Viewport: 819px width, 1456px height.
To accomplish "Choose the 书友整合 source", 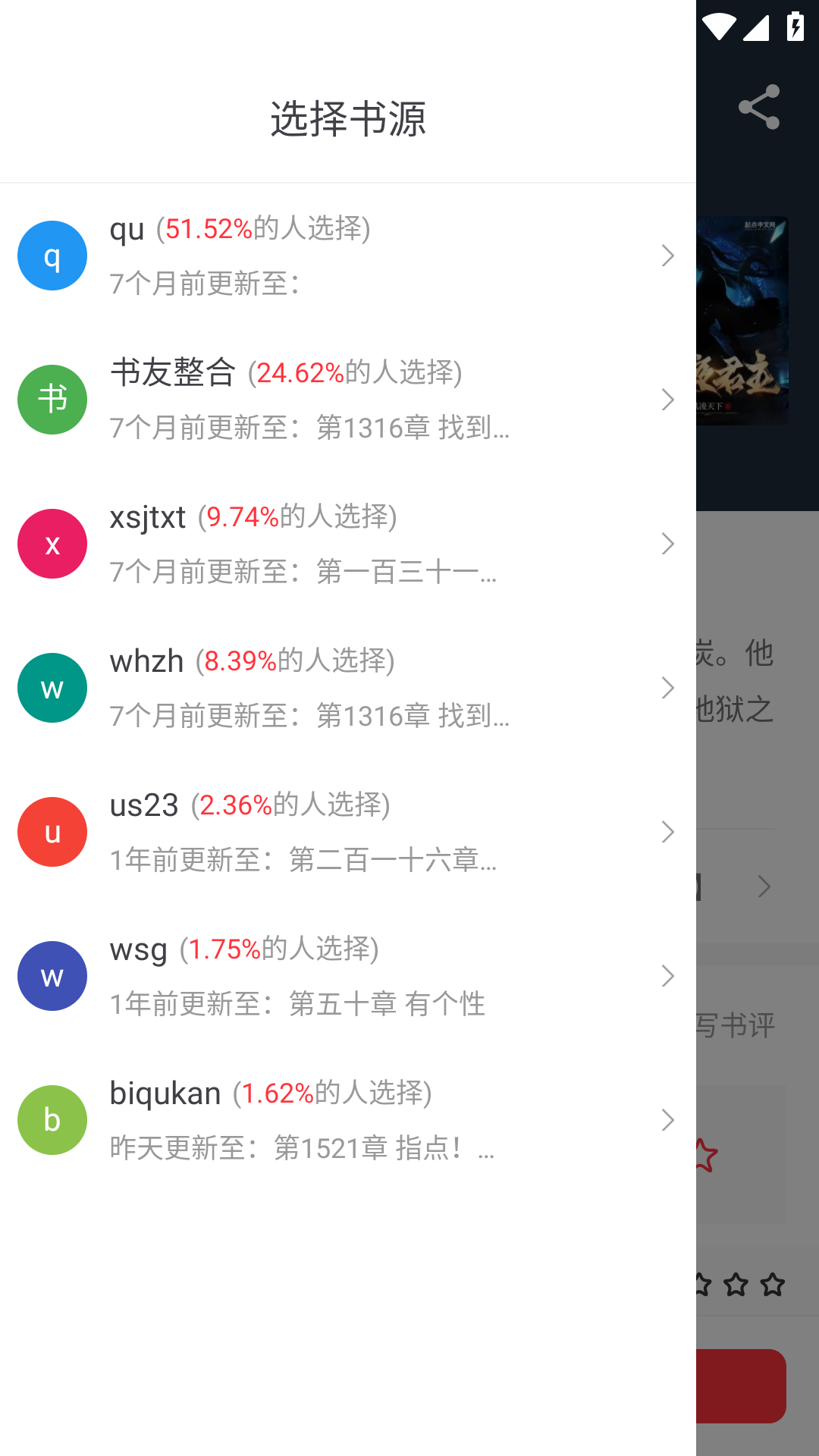I will (347, 400).
